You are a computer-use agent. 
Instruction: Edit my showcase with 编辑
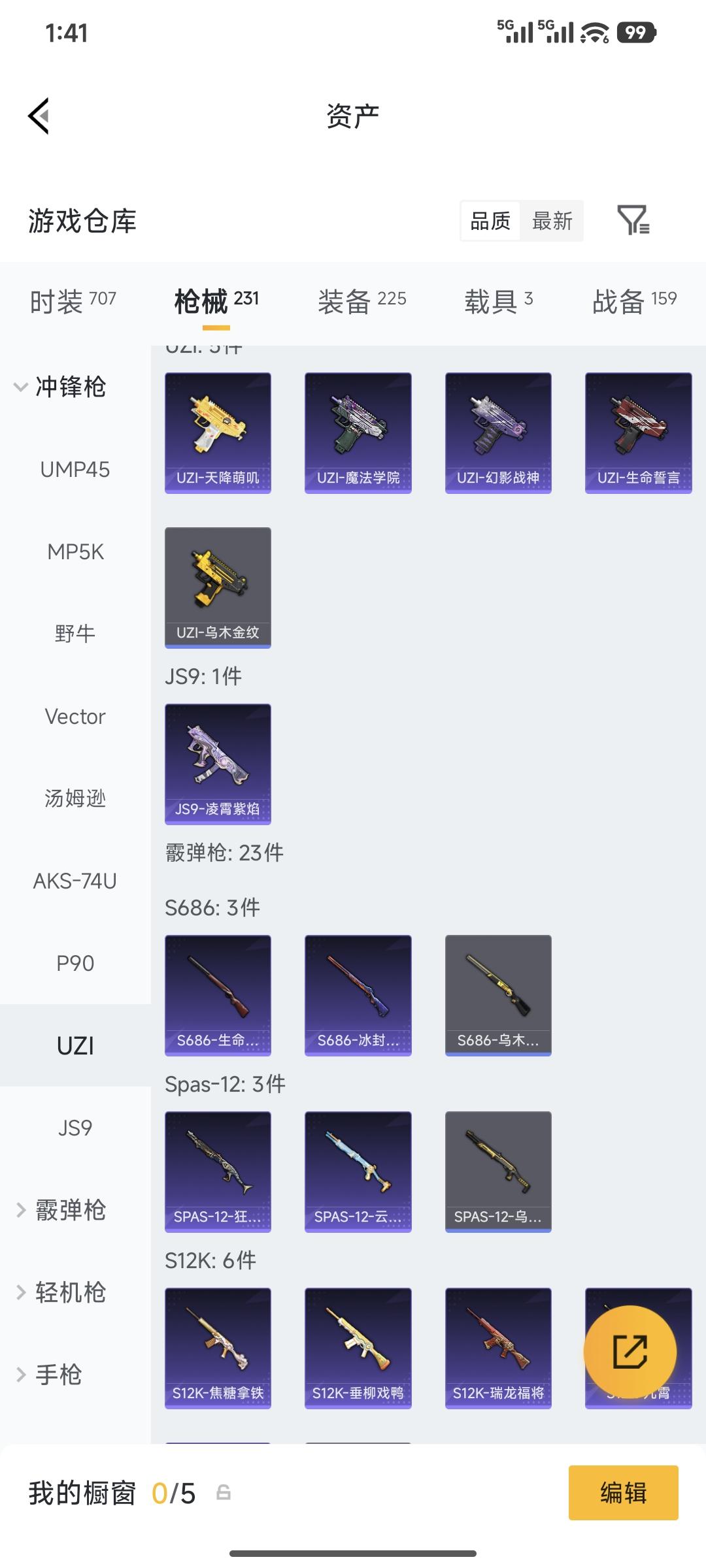tap(623, 1493)
